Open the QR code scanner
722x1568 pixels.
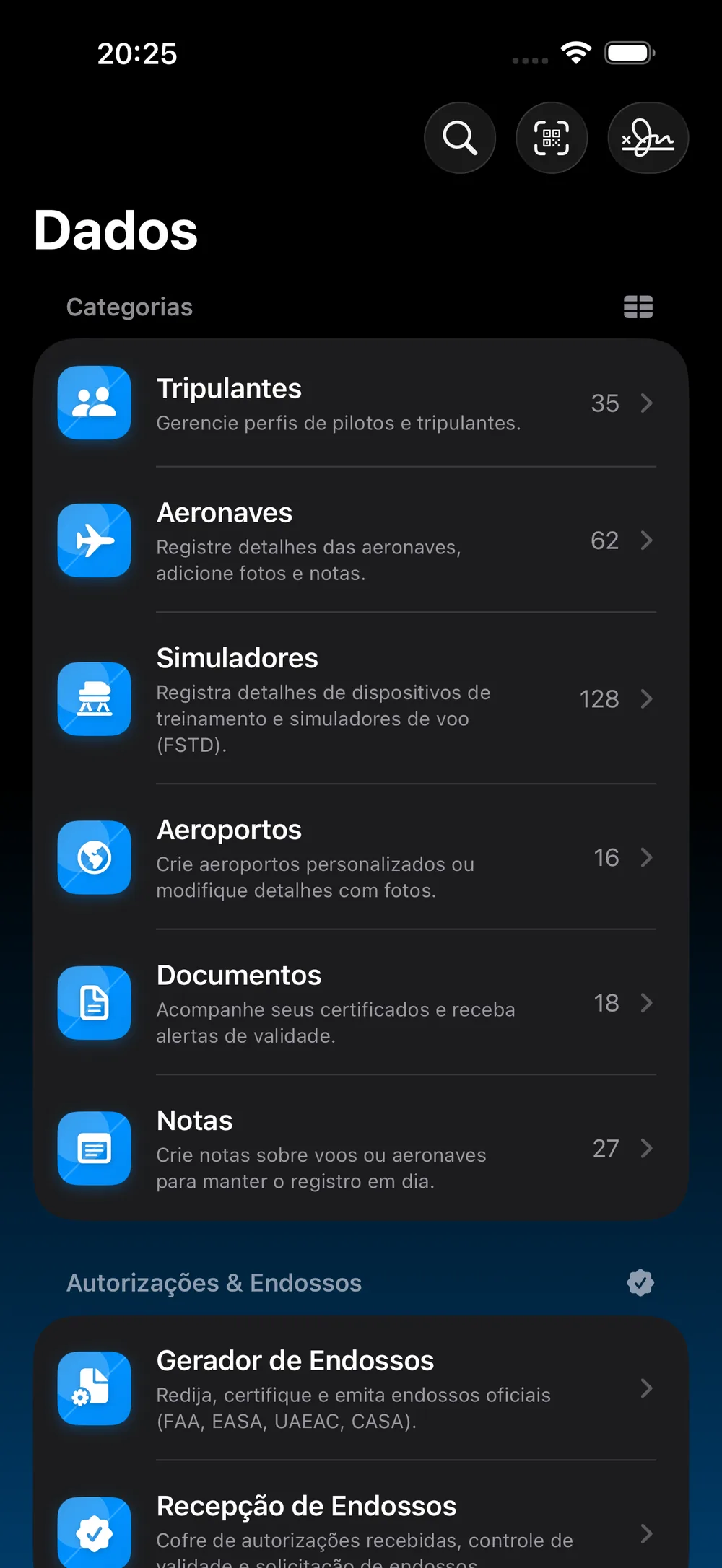pos(552,138)
